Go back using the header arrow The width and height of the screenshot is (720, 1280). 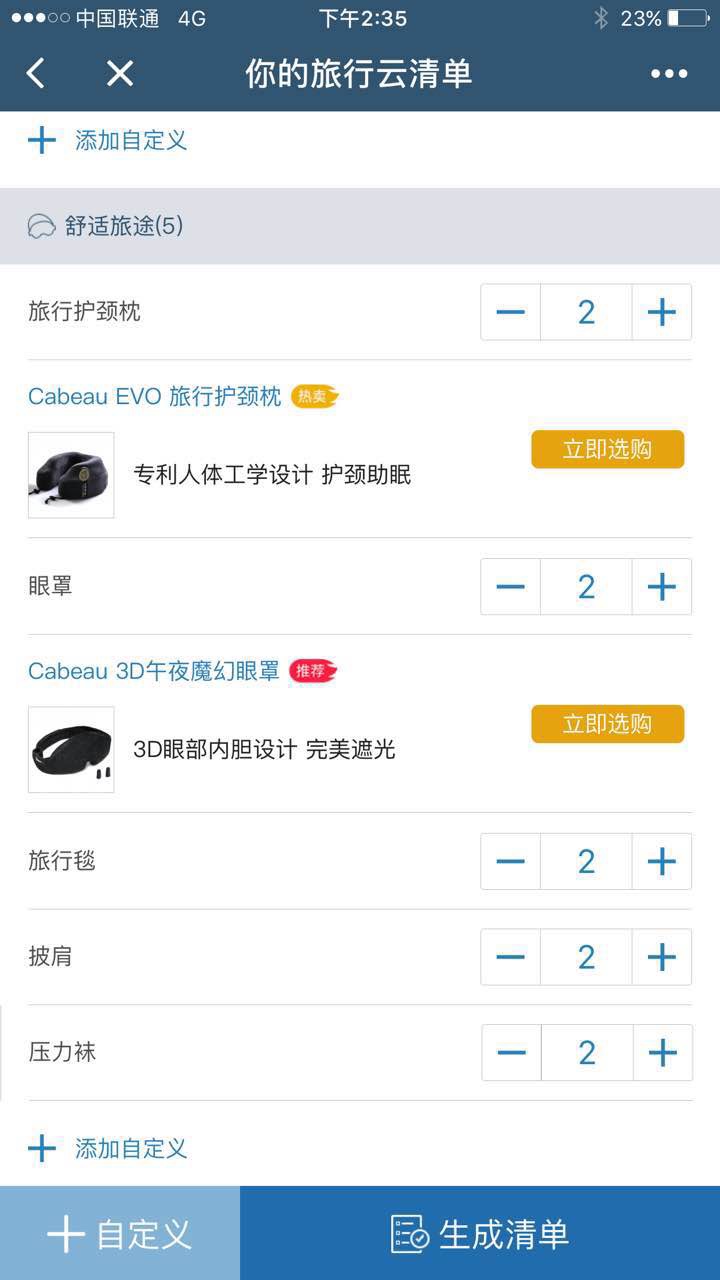pyautogui.click(x=36, y=73)
